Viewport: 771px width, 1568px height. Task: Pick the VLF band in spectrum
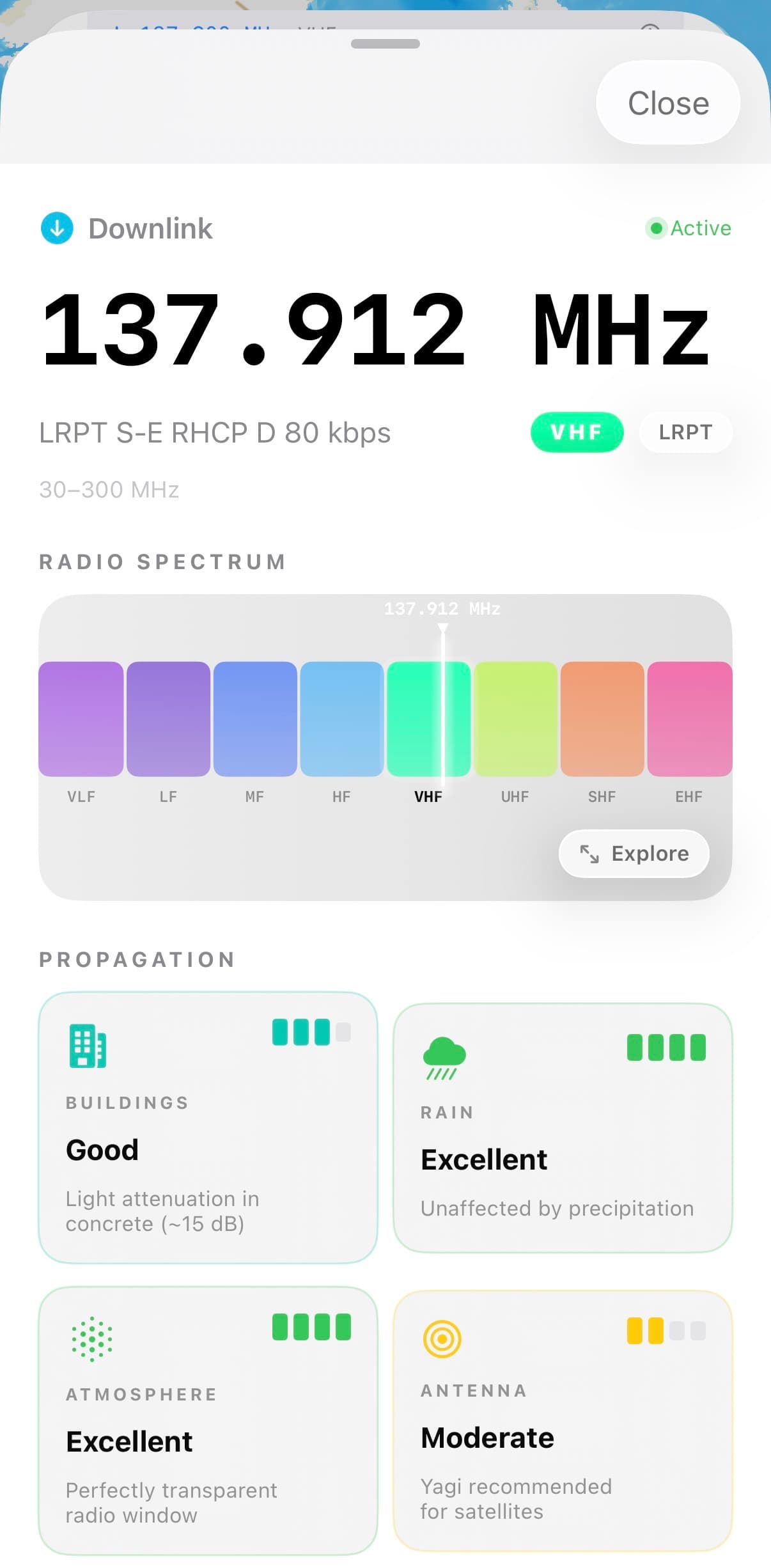pyautogui.click(x=81, y=719)
